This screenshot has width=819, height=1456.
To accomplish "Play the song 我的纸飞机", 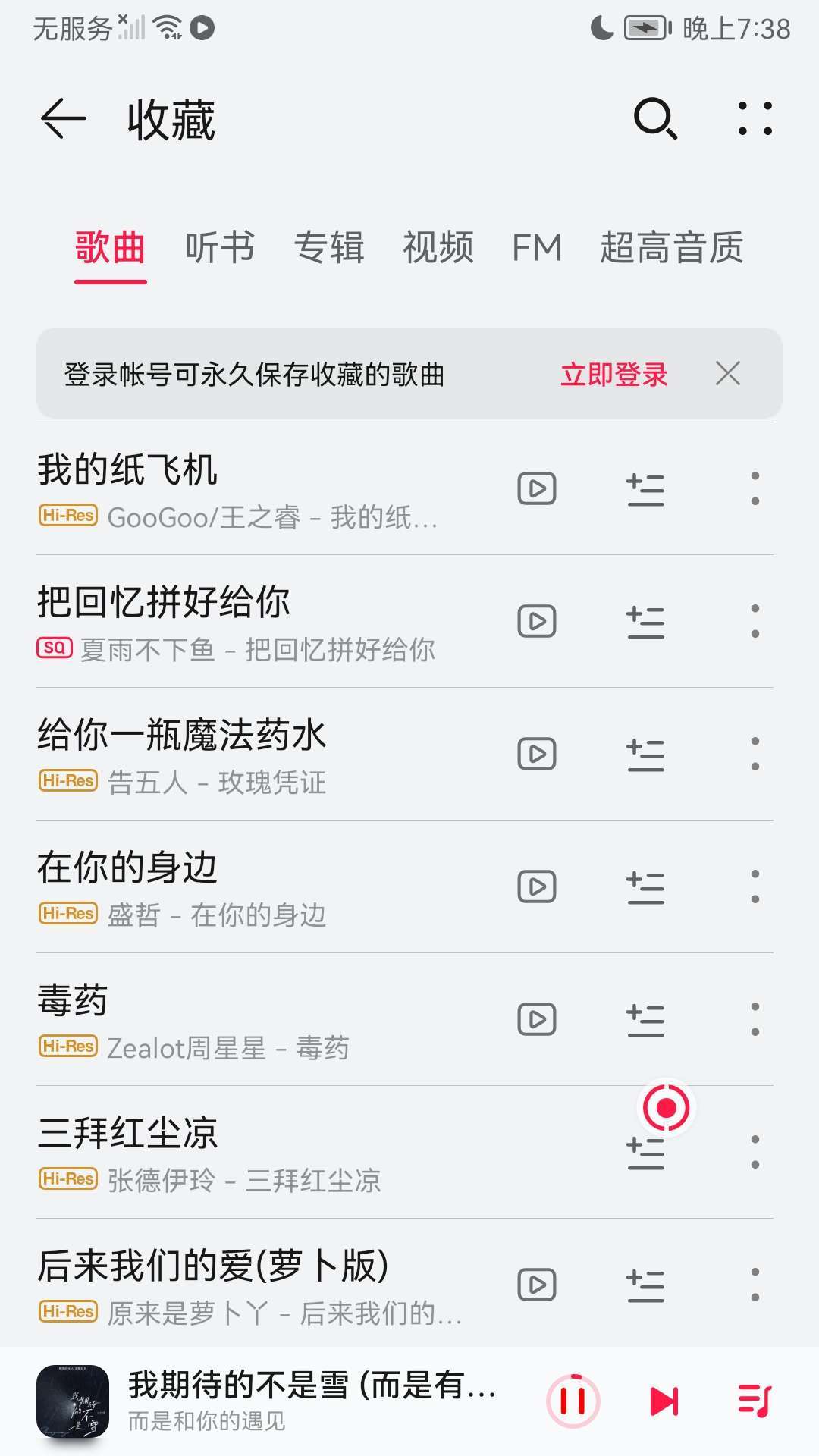I will click(227, 488).
